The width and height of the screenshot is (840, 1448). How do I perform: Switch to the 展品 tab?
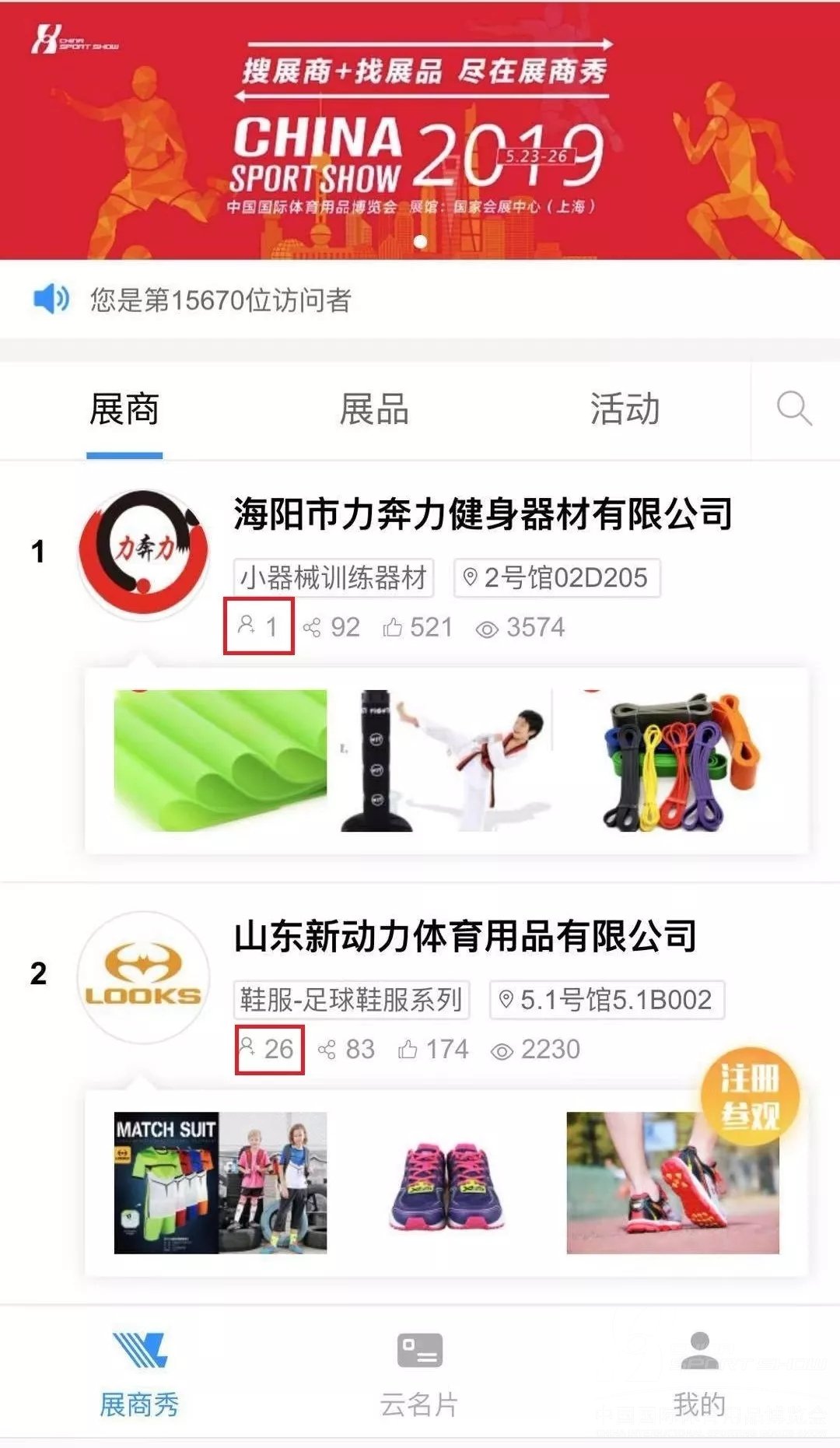click(x=374, y=409)
